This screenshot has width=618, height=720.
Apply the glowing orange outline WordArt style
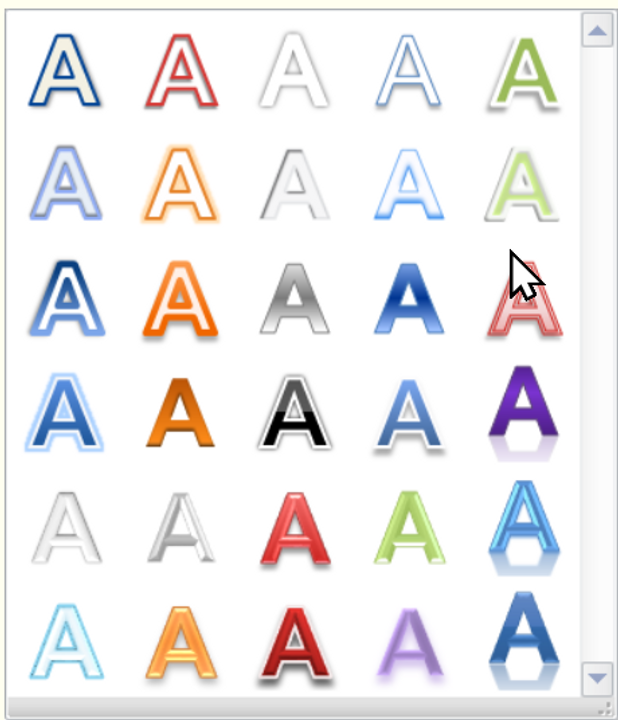pyautogui.click(x=181, y=184)
